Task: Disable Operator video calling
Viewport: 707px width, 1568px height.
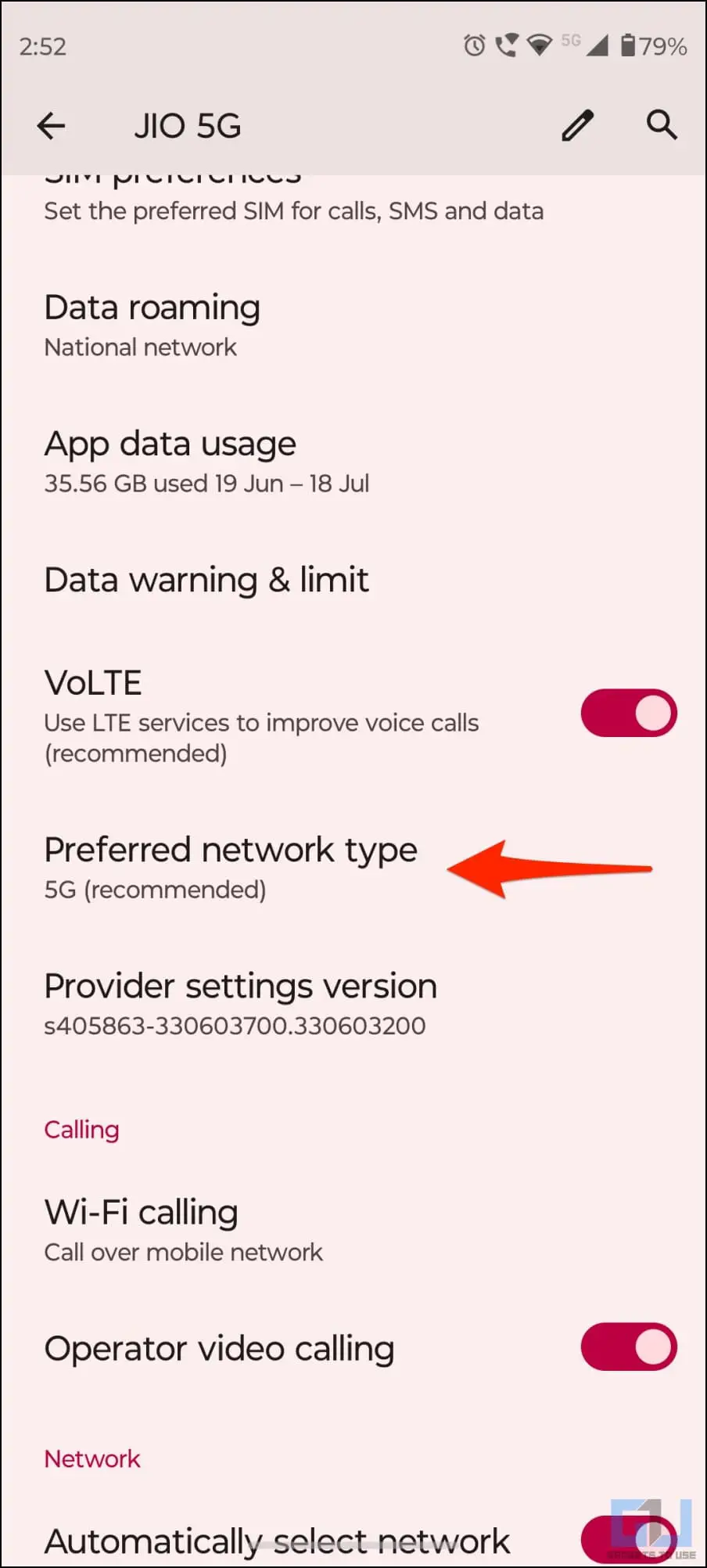Action: (629, 1347)
